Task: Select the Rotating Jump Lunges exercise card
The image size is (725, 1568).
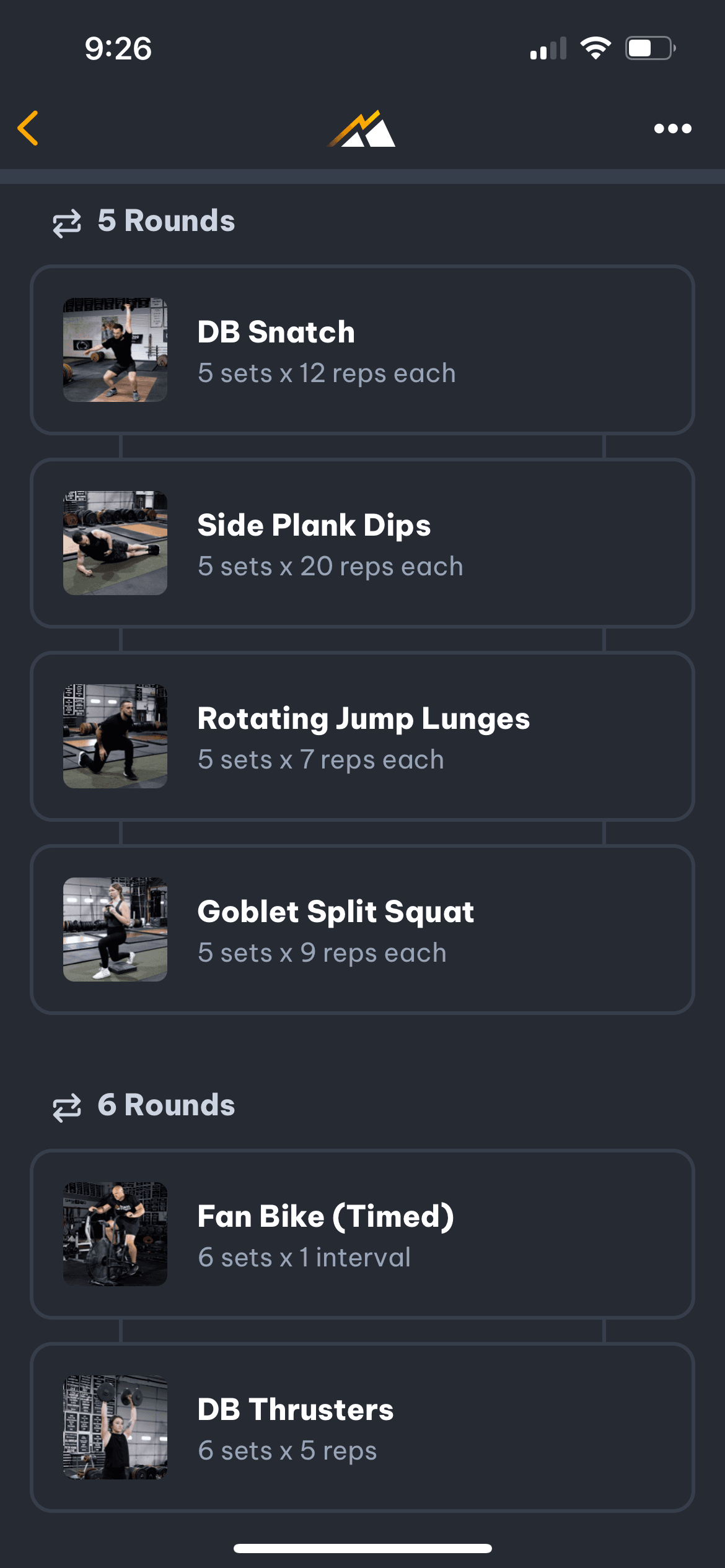Action: [362, 737]
